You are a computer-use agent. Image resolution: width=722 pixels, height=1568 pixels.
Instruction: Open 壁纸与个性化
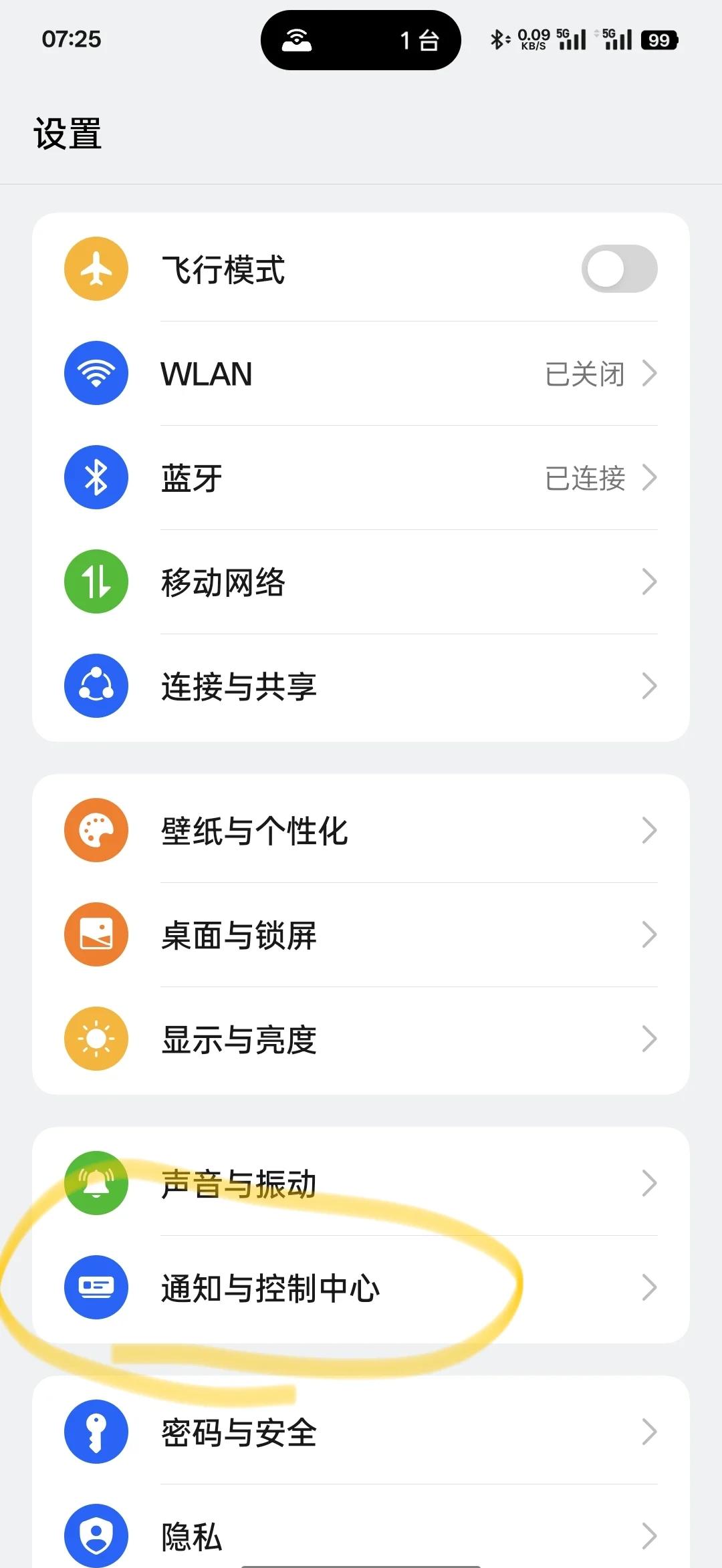[x=361, y=831]
